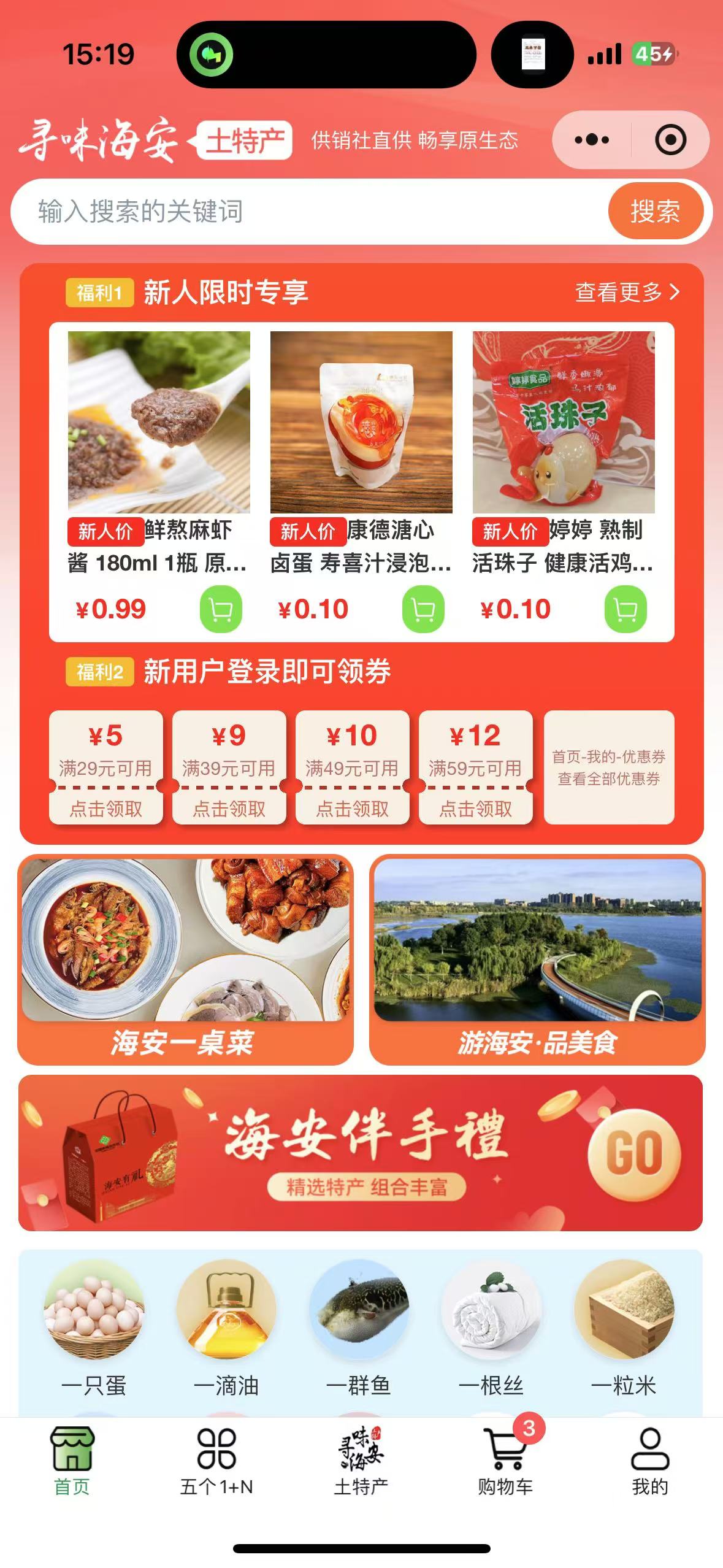Open the 游海安·品美食 card
Image resolution: width=723 pixels, height=1568 pixels.
coord(537,960)
